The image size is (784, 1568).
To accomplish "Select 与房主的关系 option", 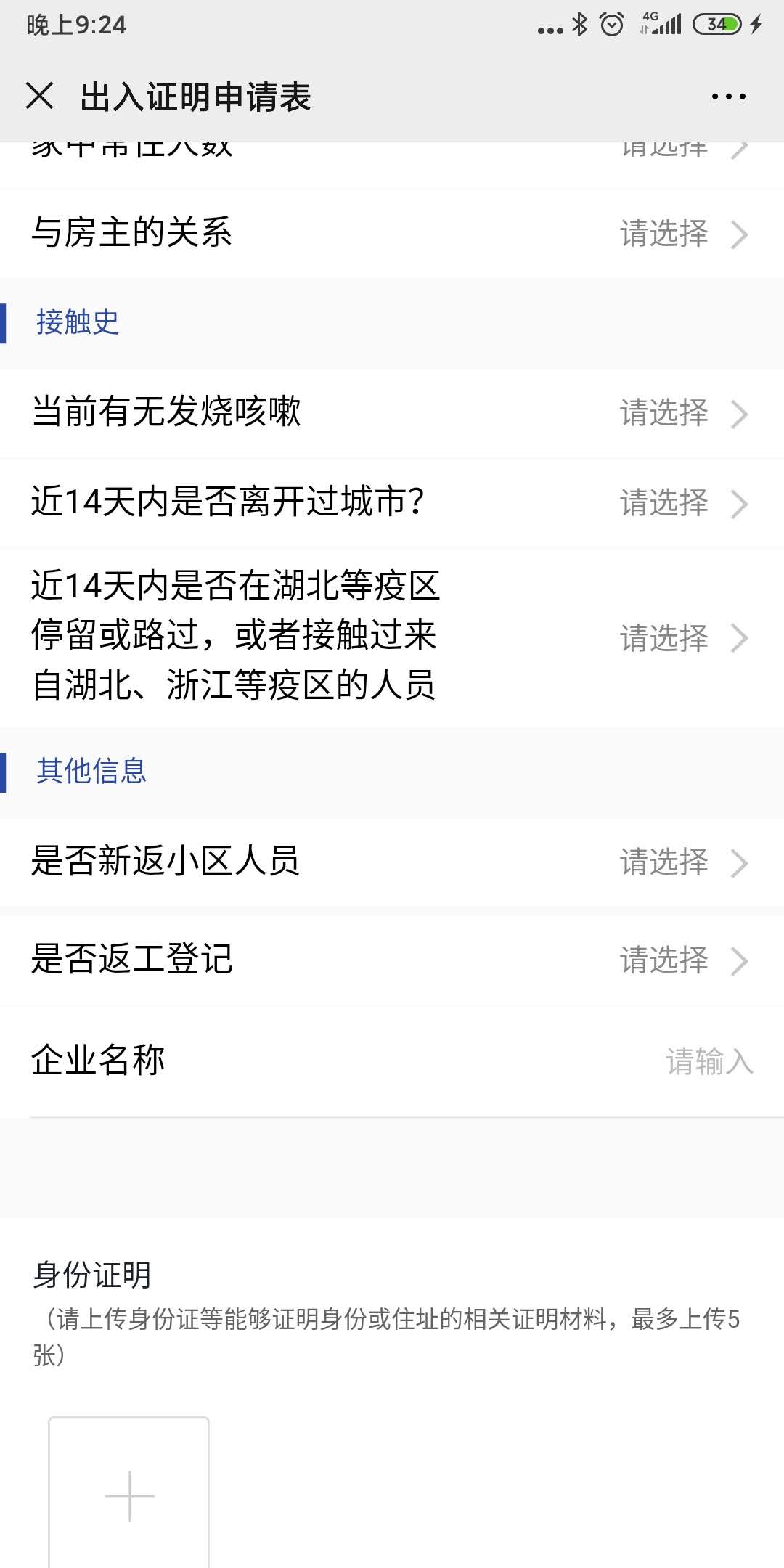I will [x=682, y=234].
